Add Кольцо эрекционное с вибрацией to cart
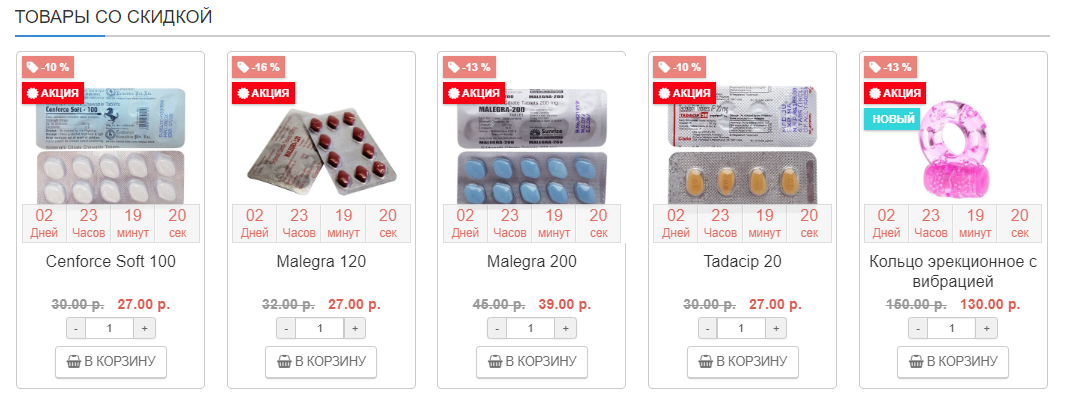1068x405 pixels. (x=952, y=362)
